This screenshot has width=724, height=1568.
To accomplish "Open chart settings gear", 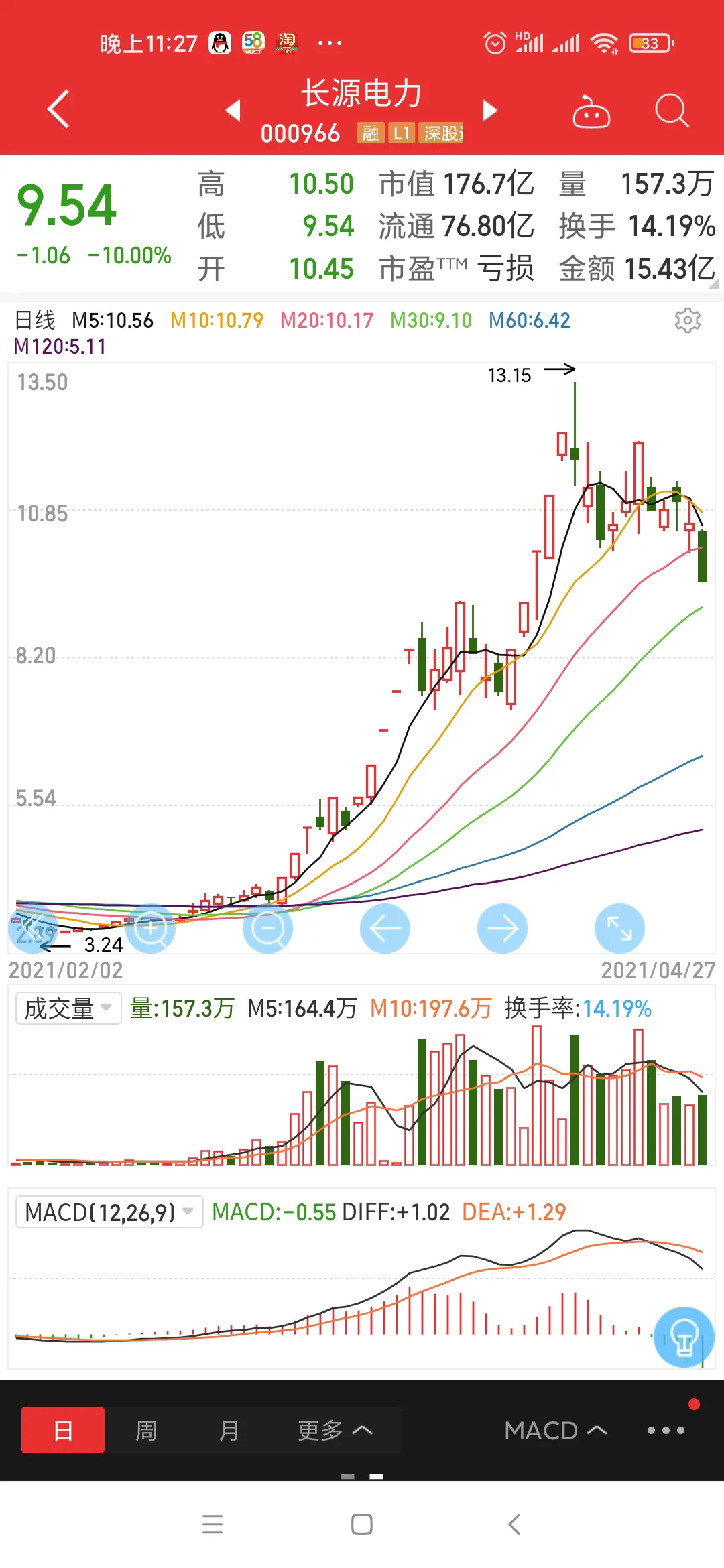I will (687, 320).
